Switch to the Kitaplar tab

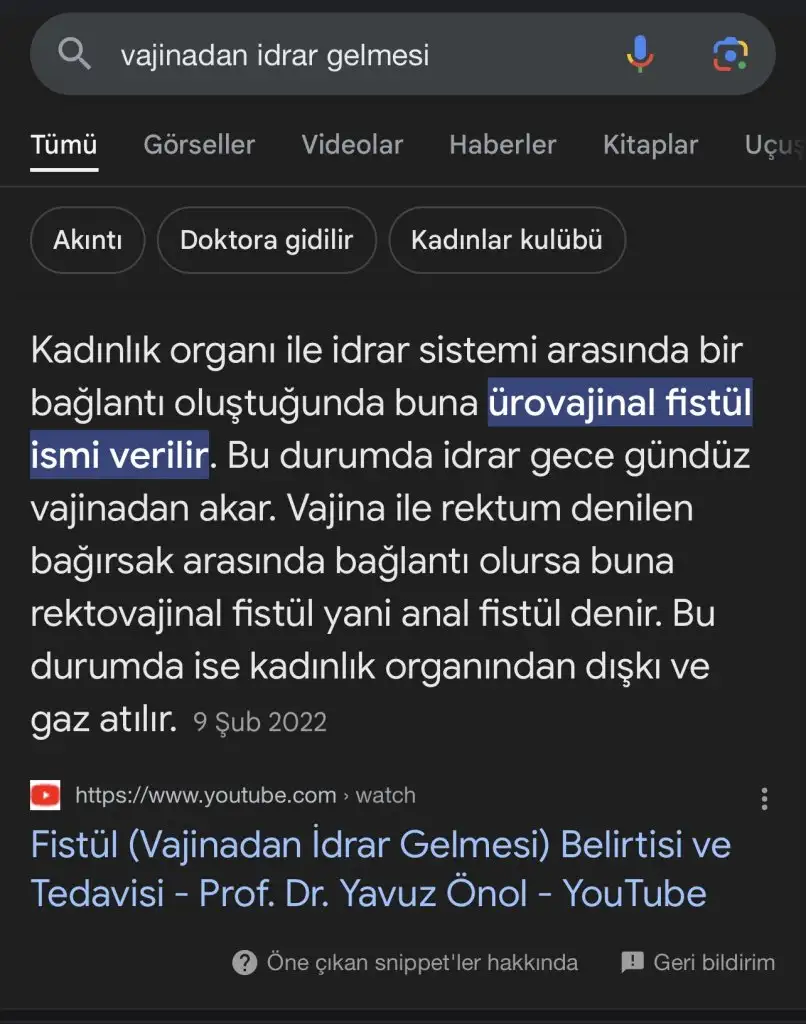point(650,145)
